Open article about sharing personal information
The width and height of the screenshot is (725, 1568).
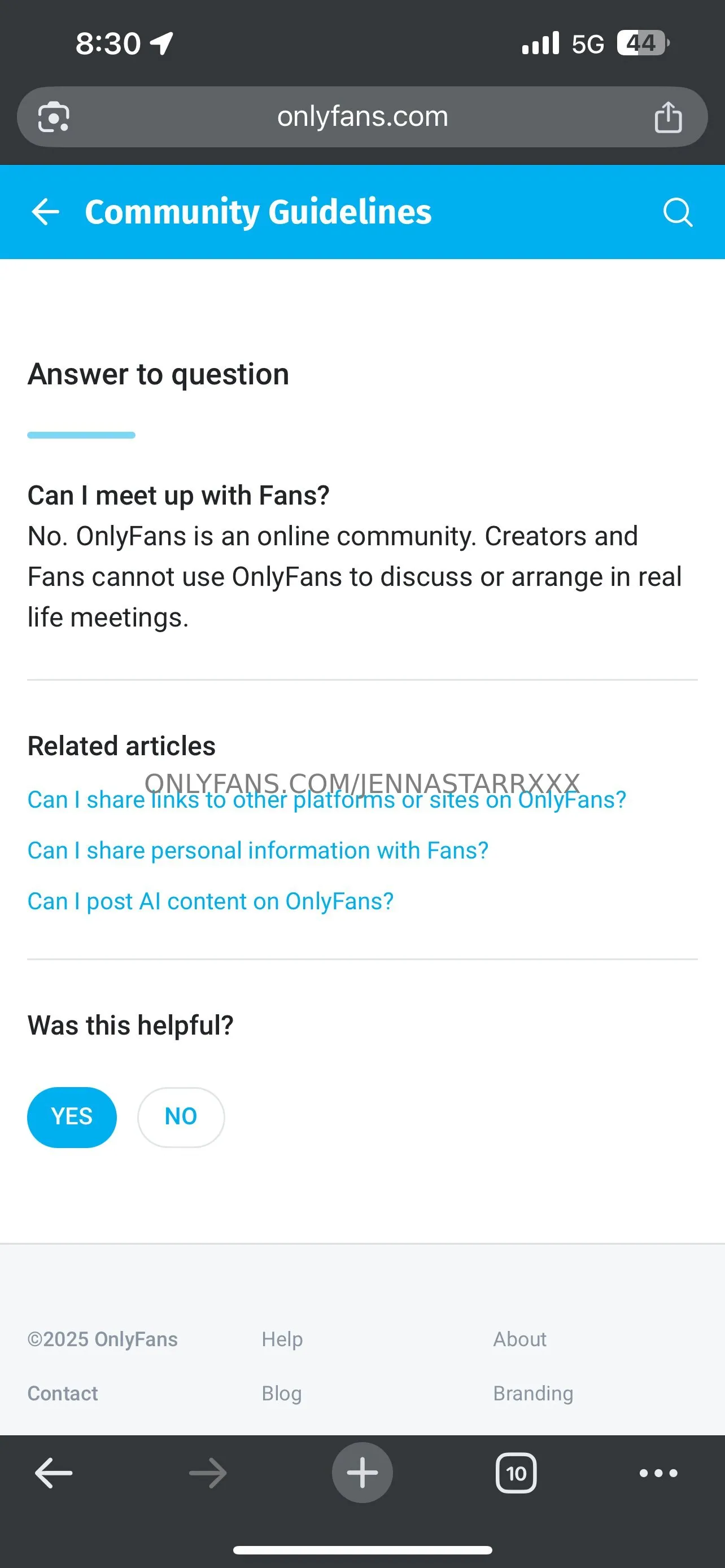257,851
